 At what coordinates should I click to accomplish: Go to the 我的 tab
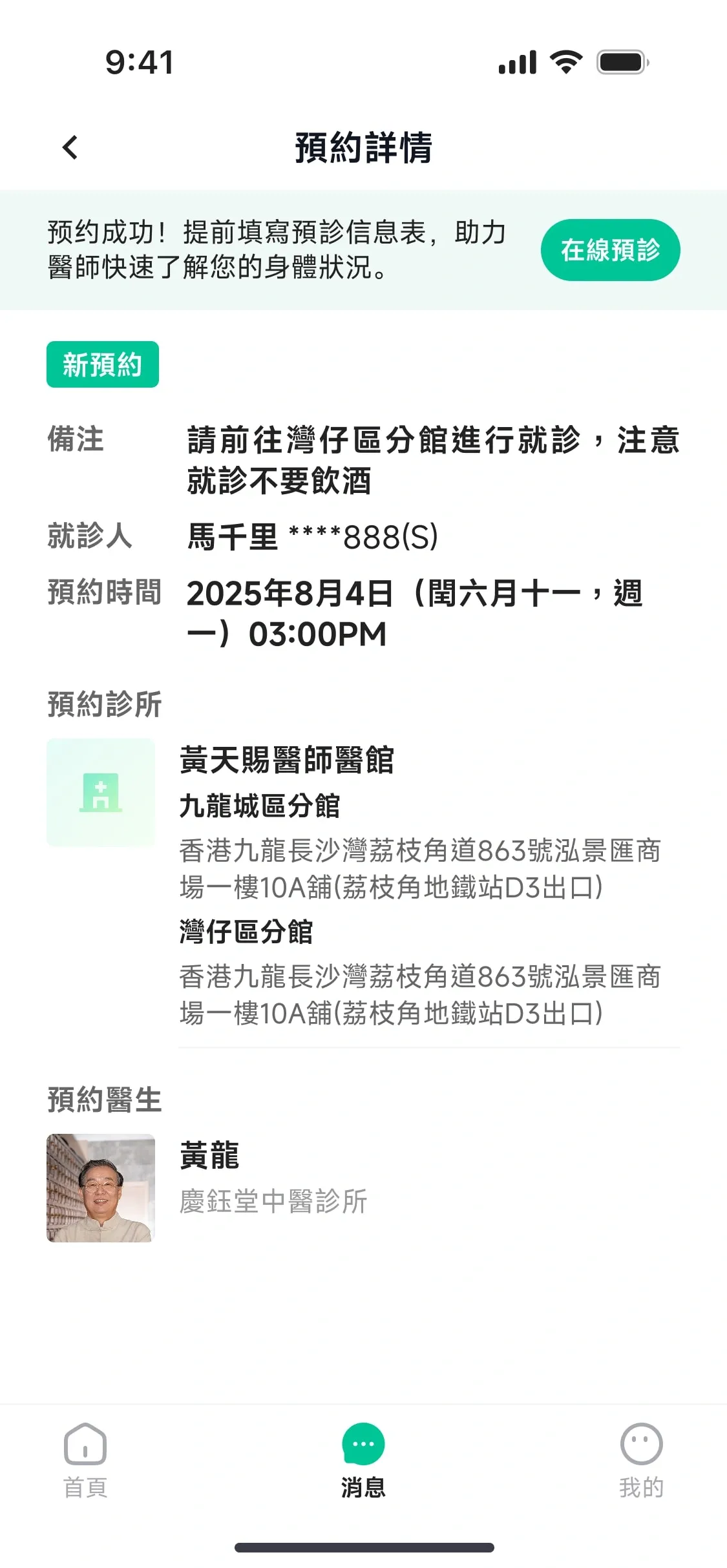click(x=641, y=1460)
